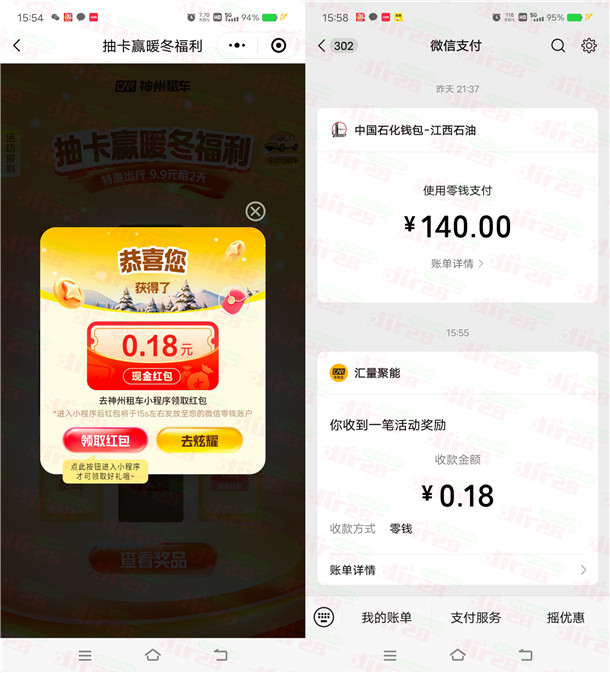Tap 领取红包 to claim the red packet
This screenshot has width=610, height=673.
click(105, 440)
